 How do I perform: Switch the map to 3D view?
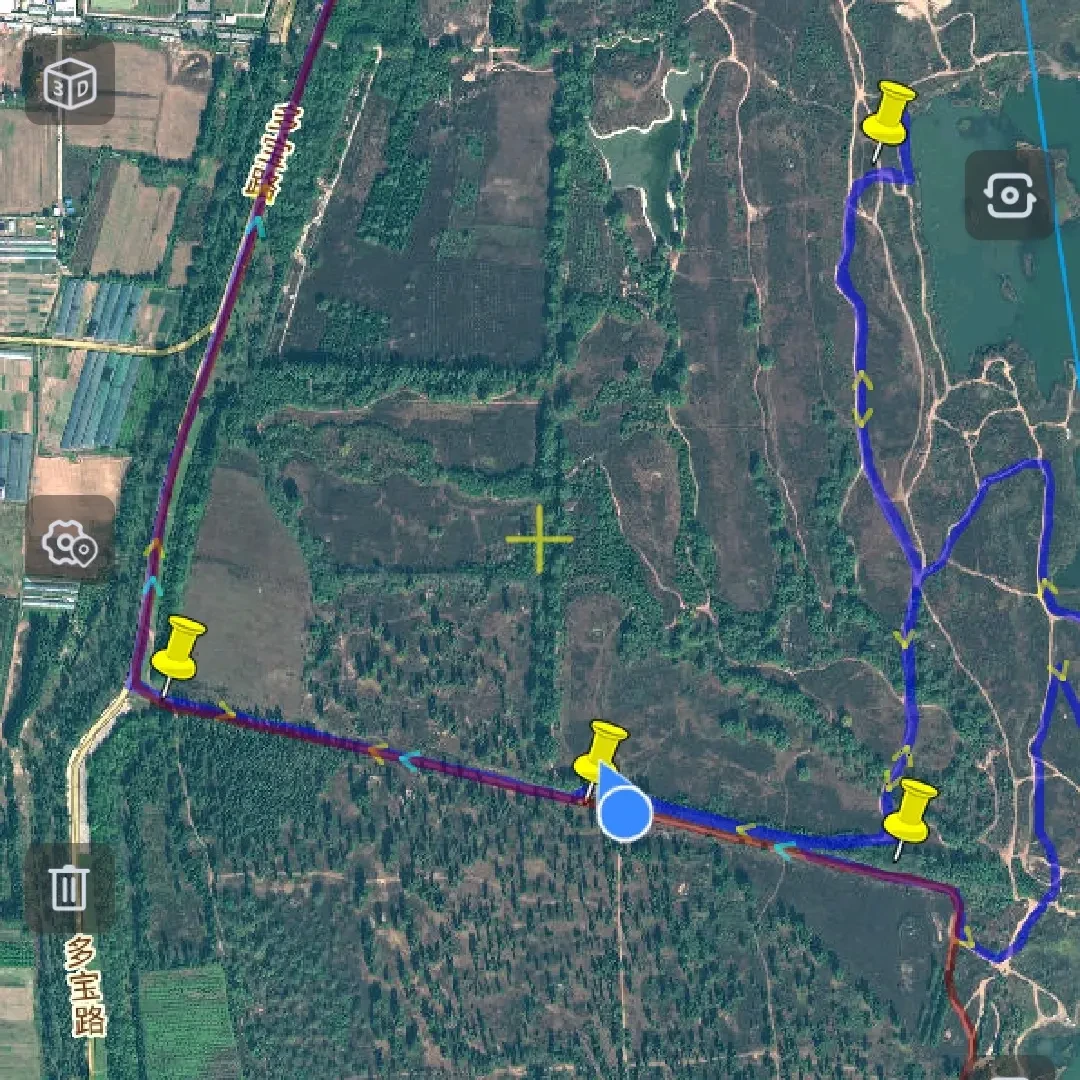69,82
